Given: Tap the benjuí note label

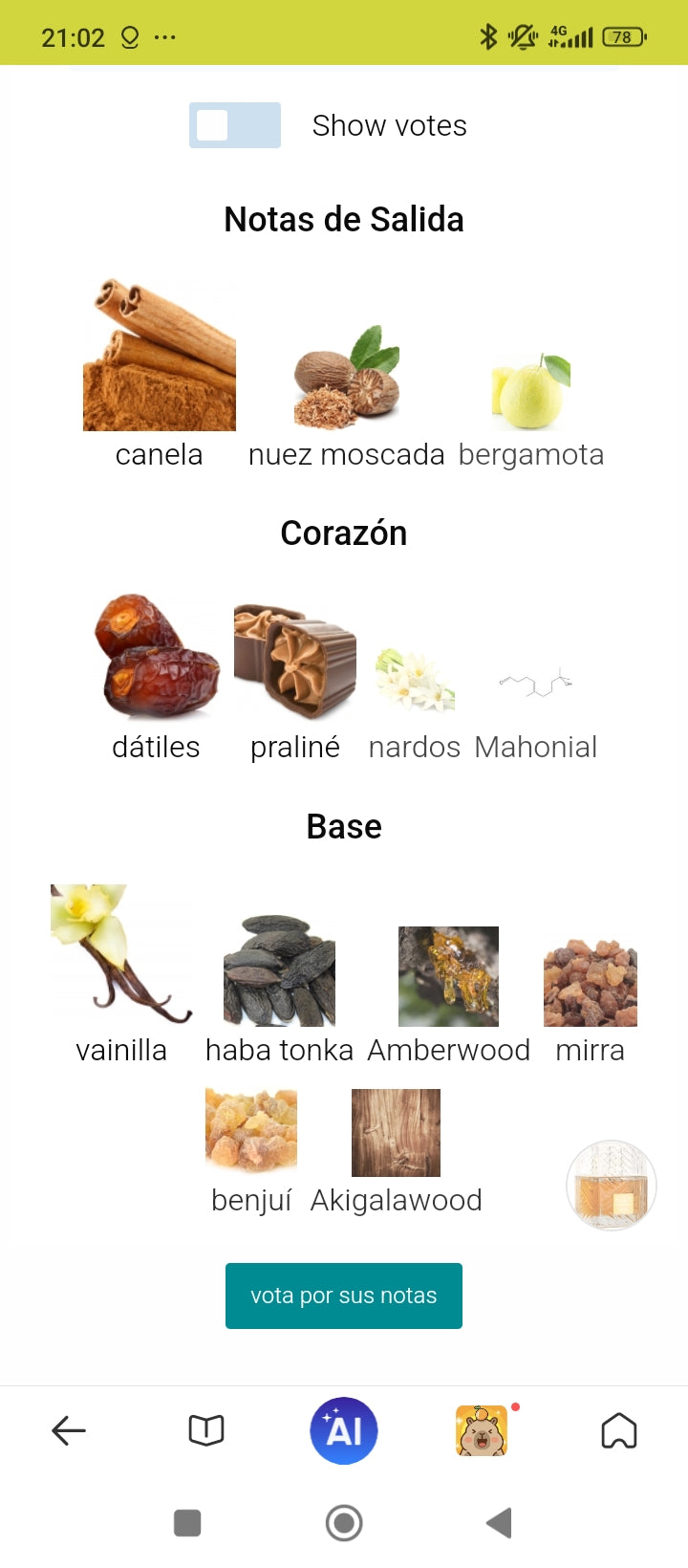Looking at the screenshot, I should 250,1200.
